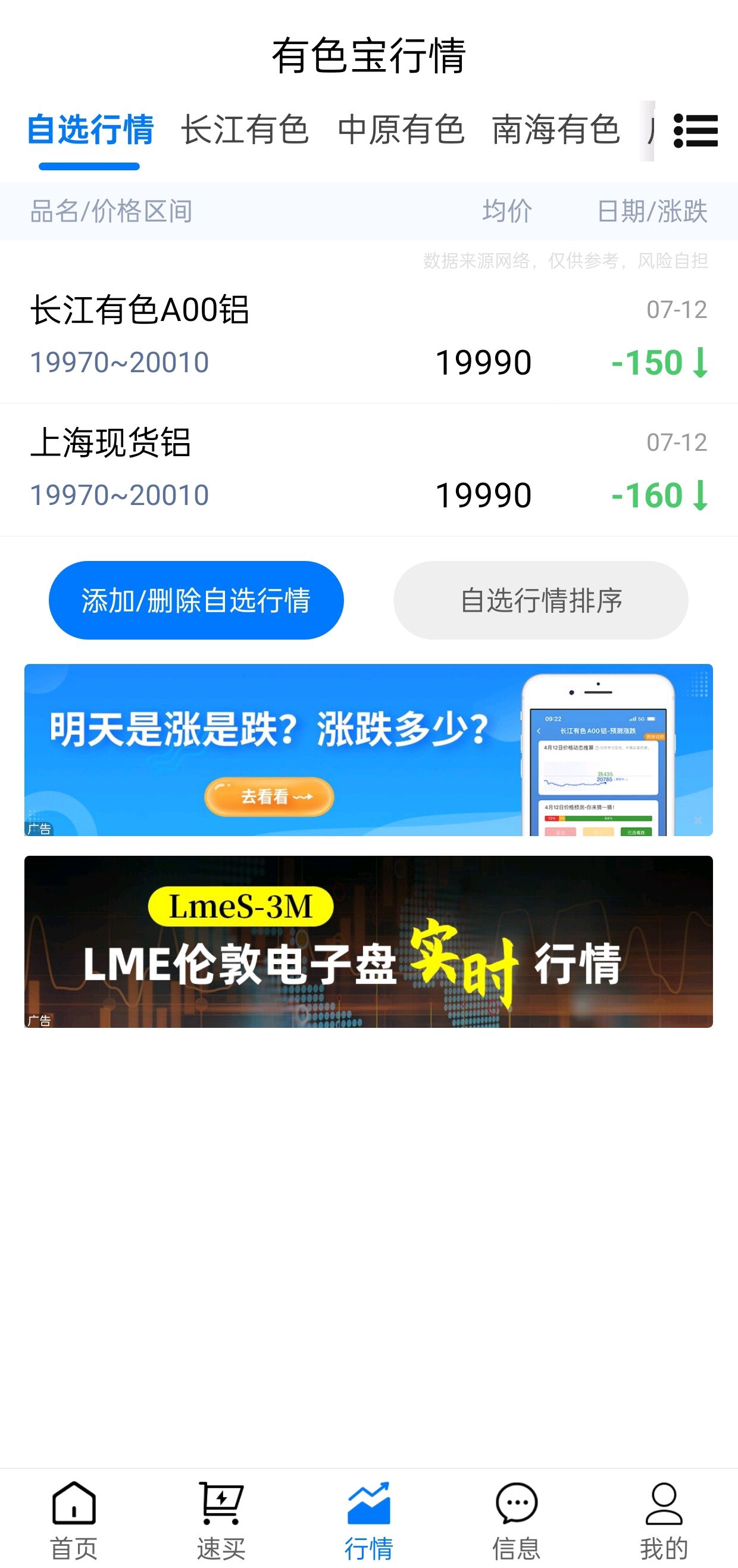Go to the 我的 profile tab
This screenshot has width=738, height=1568.
(664, 1520)
